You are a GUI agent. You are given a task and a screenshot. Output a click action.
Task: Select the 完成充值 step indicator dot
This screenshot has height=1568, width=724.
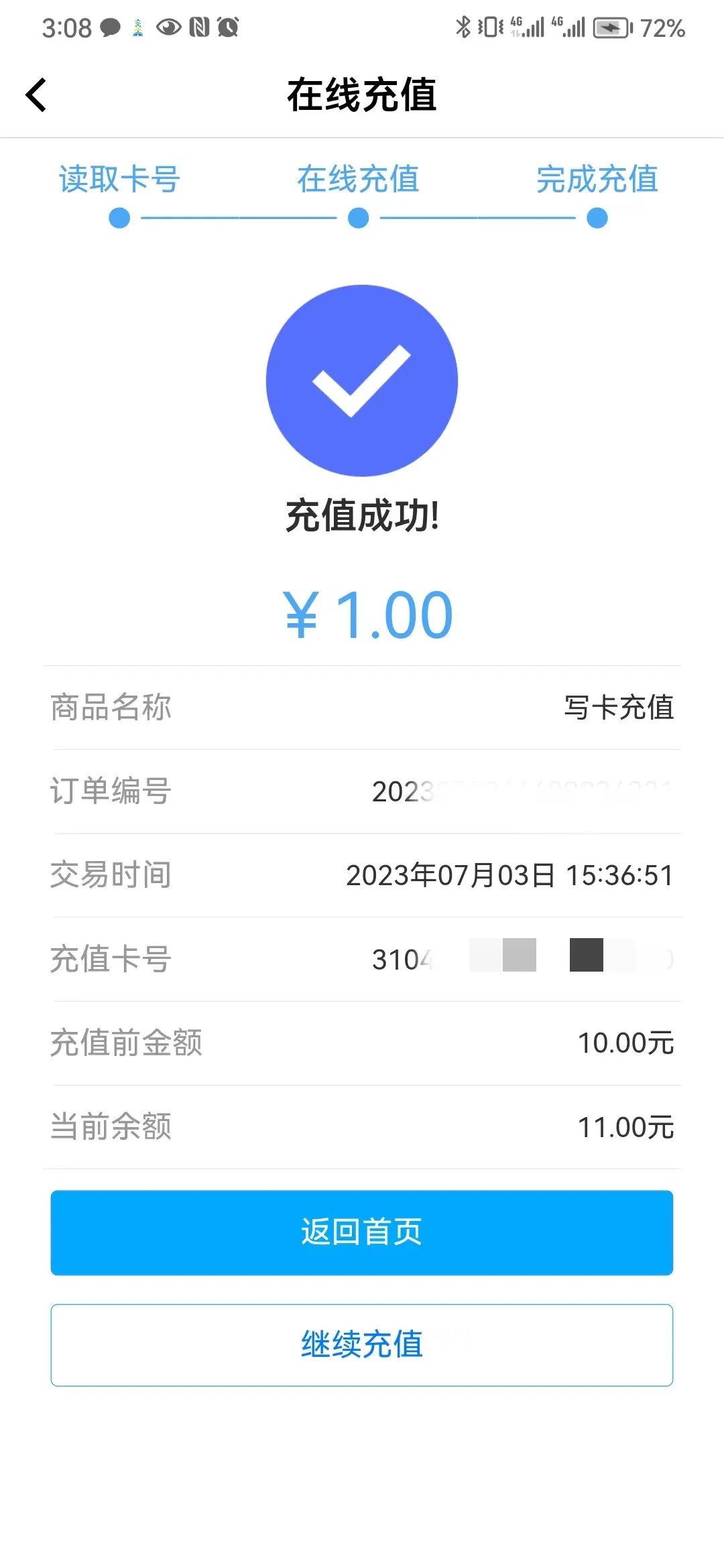(595, 216)
